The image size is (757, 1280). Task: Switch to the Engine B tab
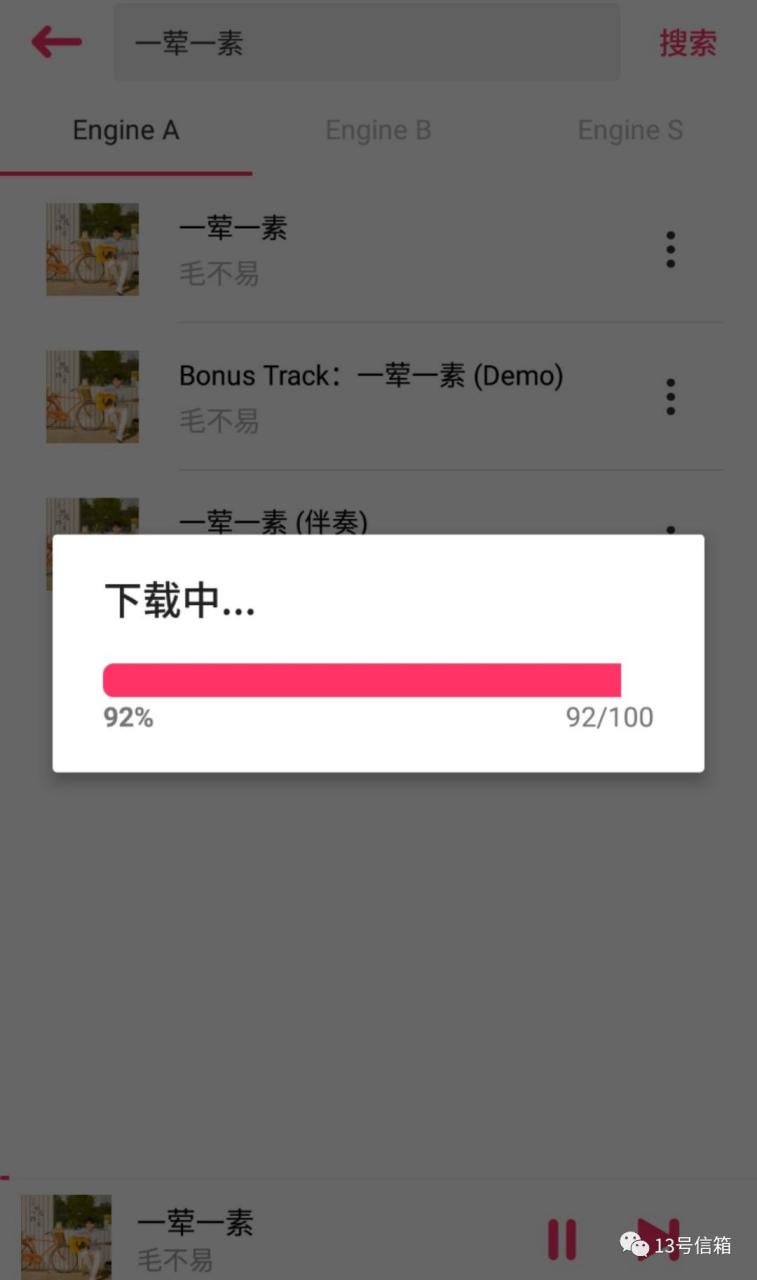tap(378, 131)
